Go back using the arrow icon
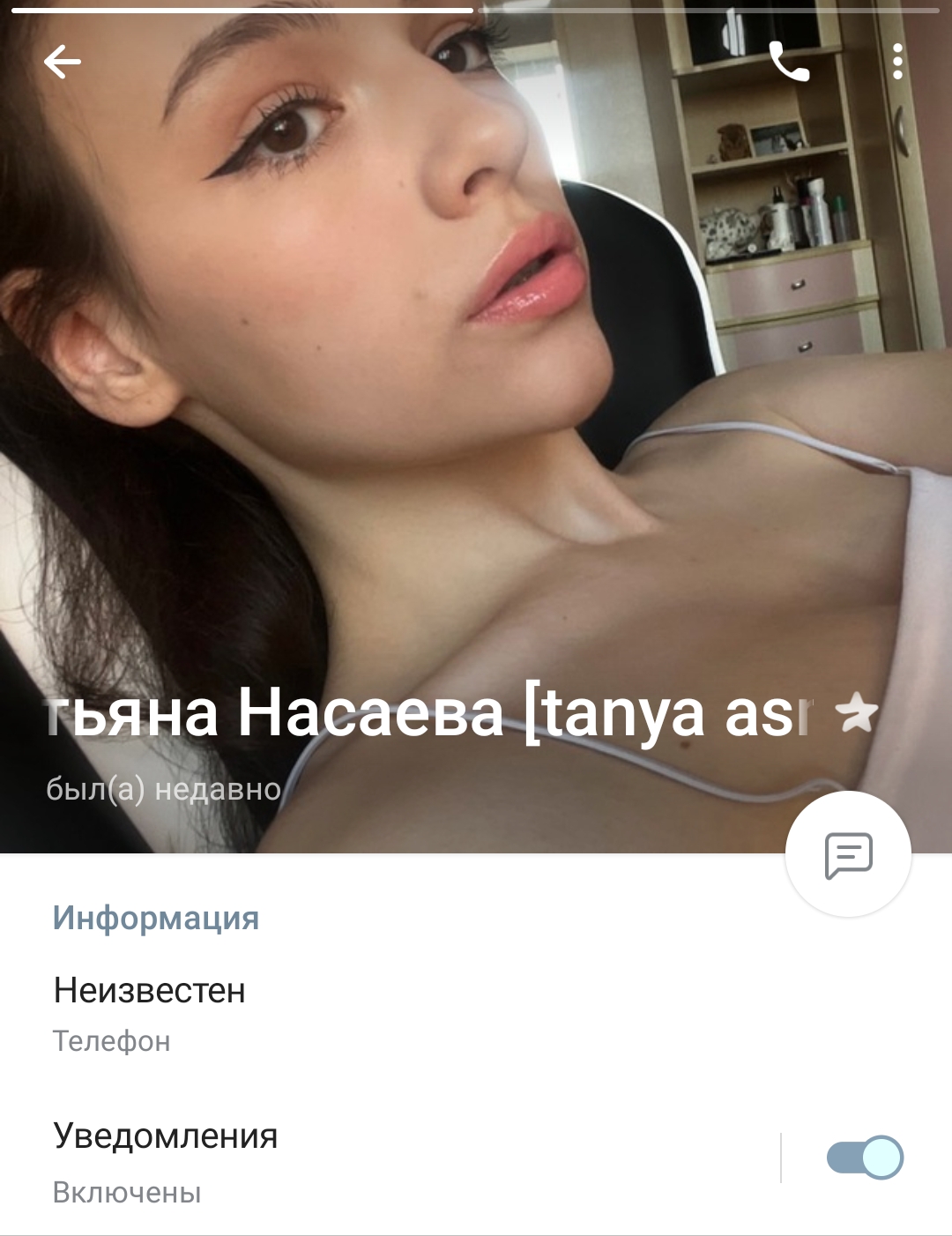The height and width of the screenshot is (1236, 952). [x=63, y=62]
